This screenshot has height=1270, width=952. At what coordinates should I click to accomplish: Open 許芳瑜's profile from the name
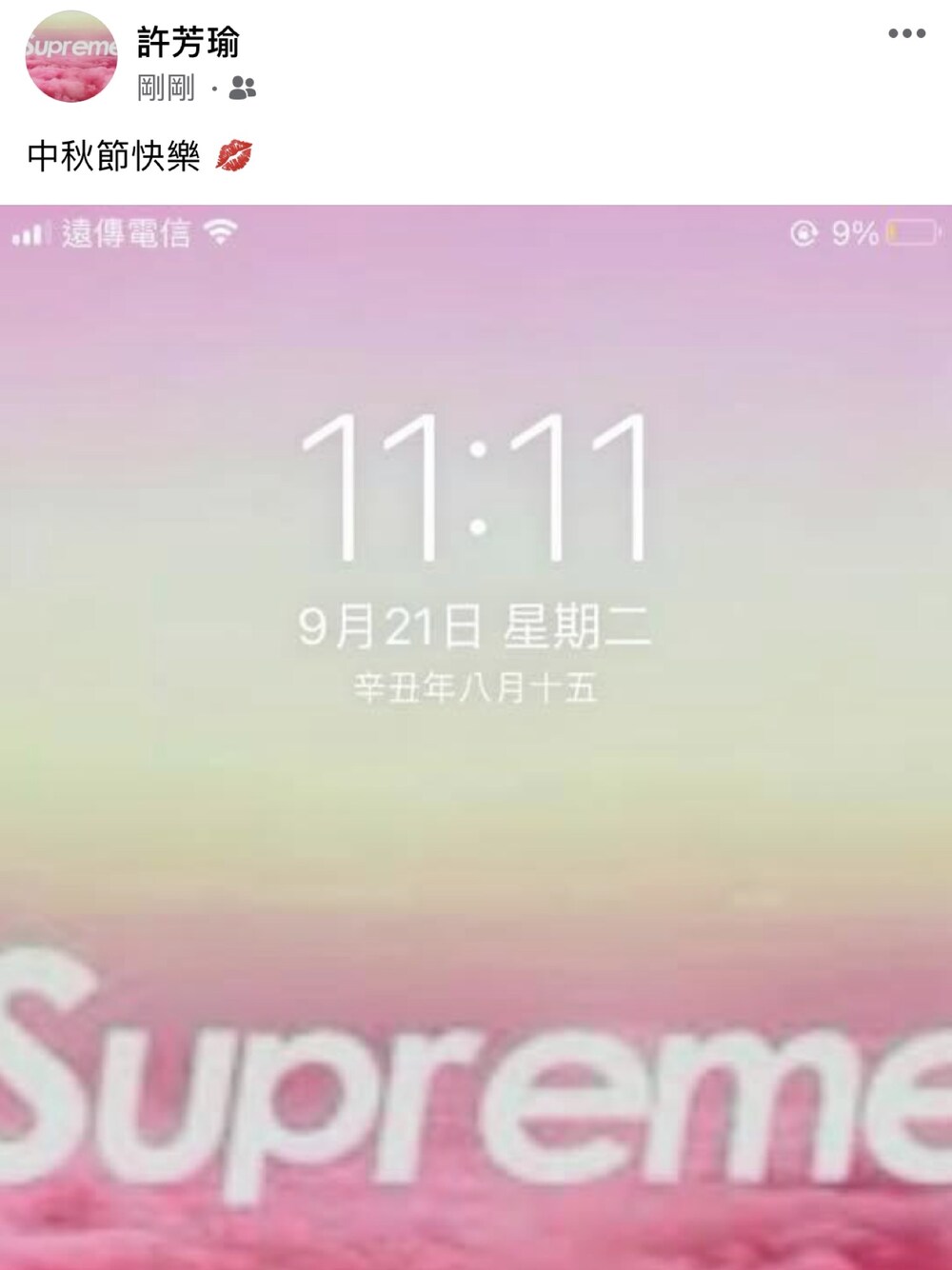click(188, 42)
